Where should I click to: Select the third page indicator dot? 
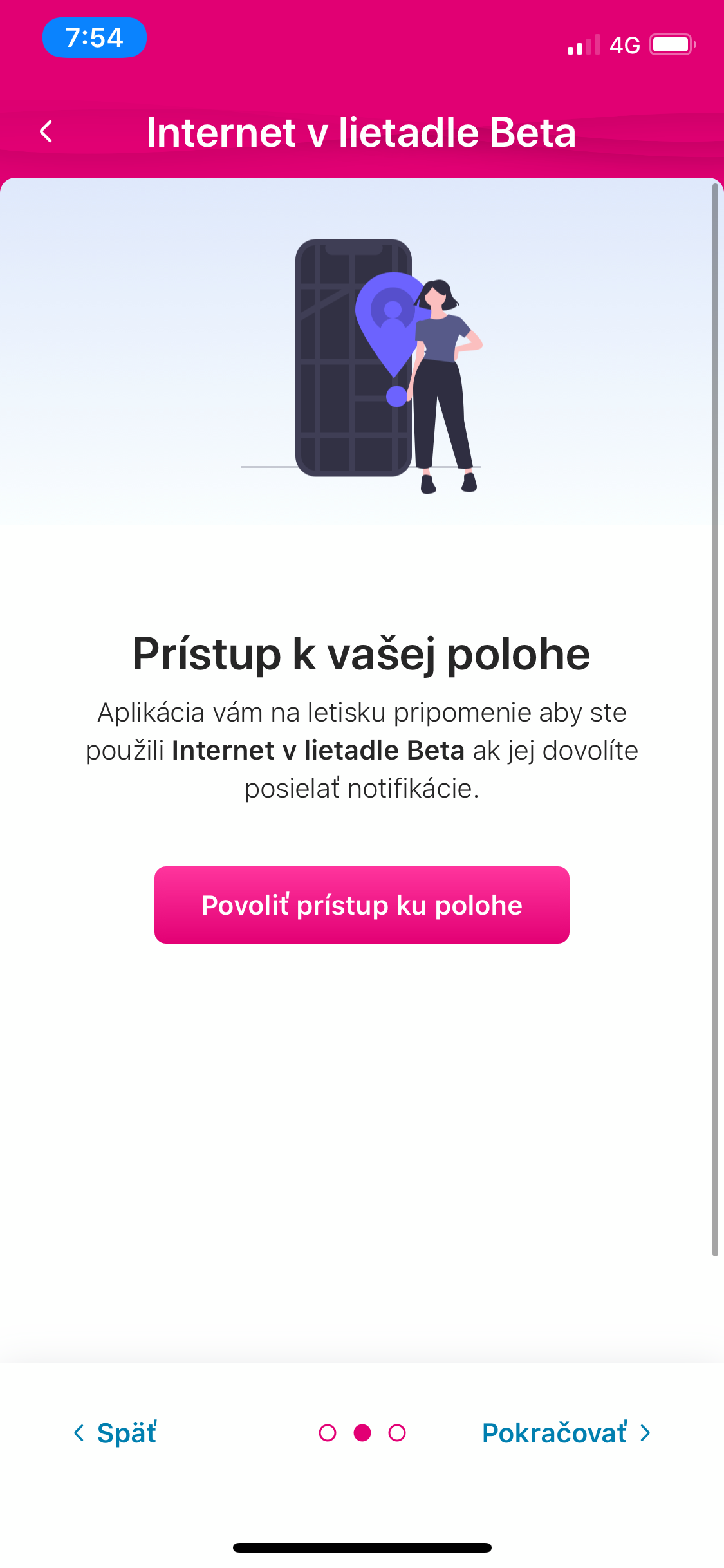(397, 1433)
